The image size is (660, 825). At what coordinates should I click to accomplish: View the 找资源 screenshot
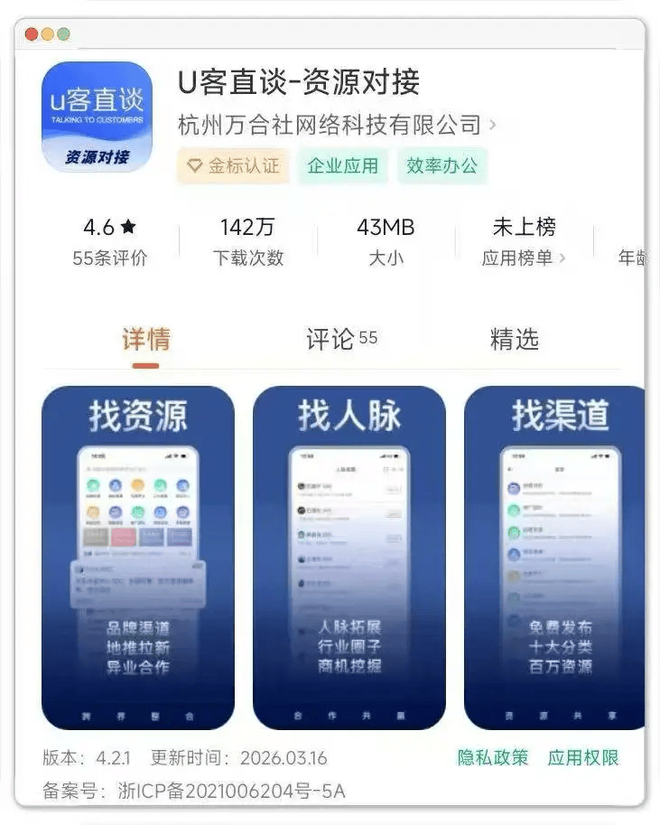[138, 558]
